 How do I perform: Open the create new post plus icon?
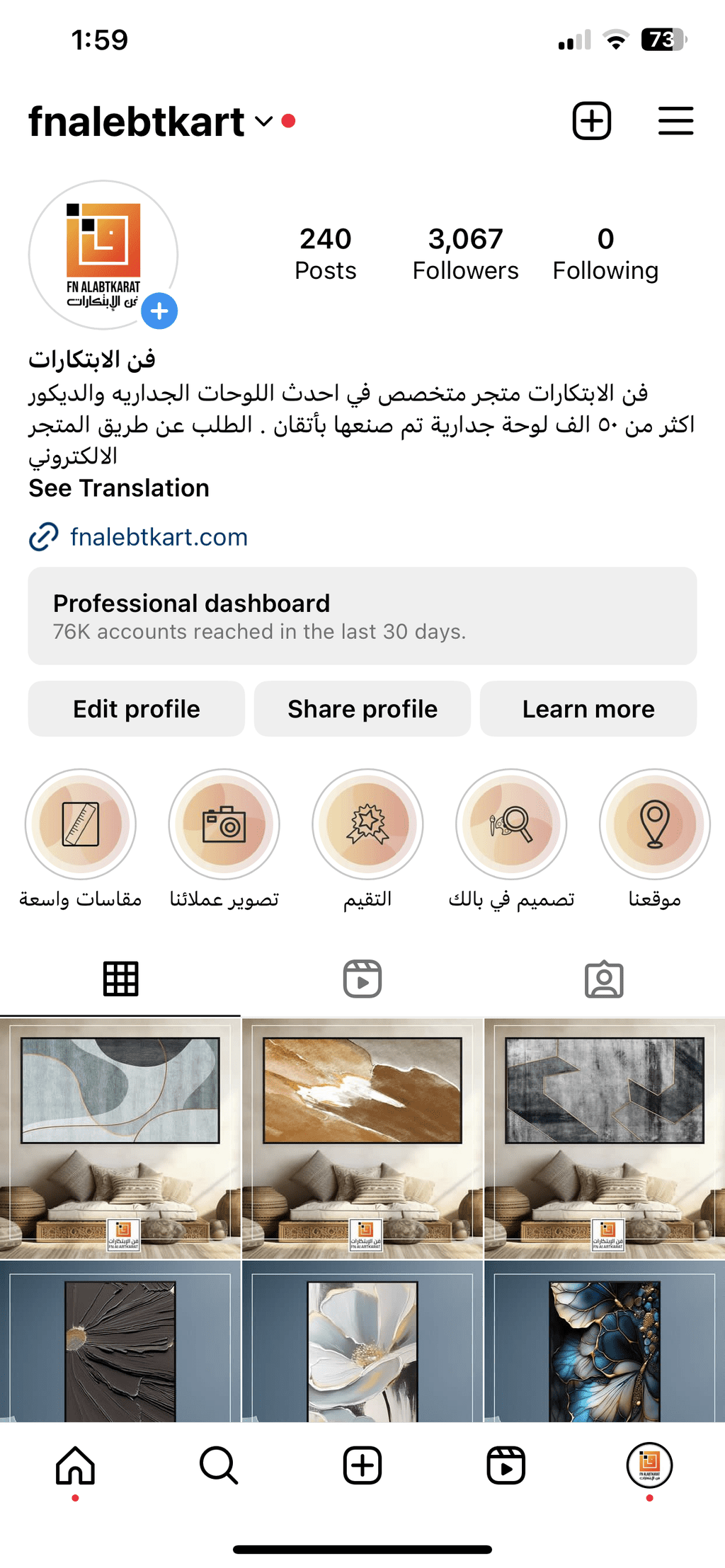tap(591, 120)
